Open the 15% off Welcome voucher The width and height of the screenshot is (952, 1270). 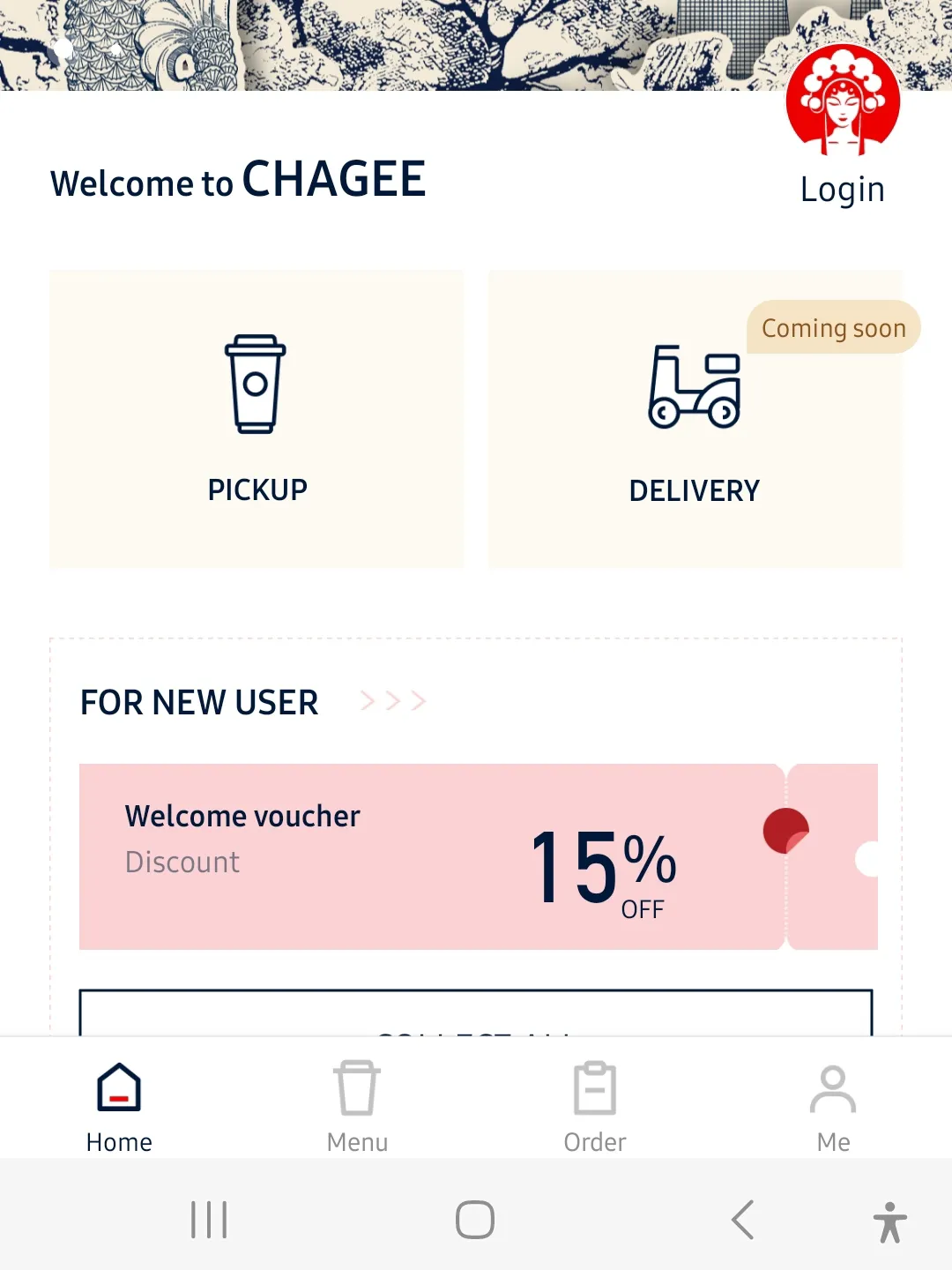tap(478, 856)
